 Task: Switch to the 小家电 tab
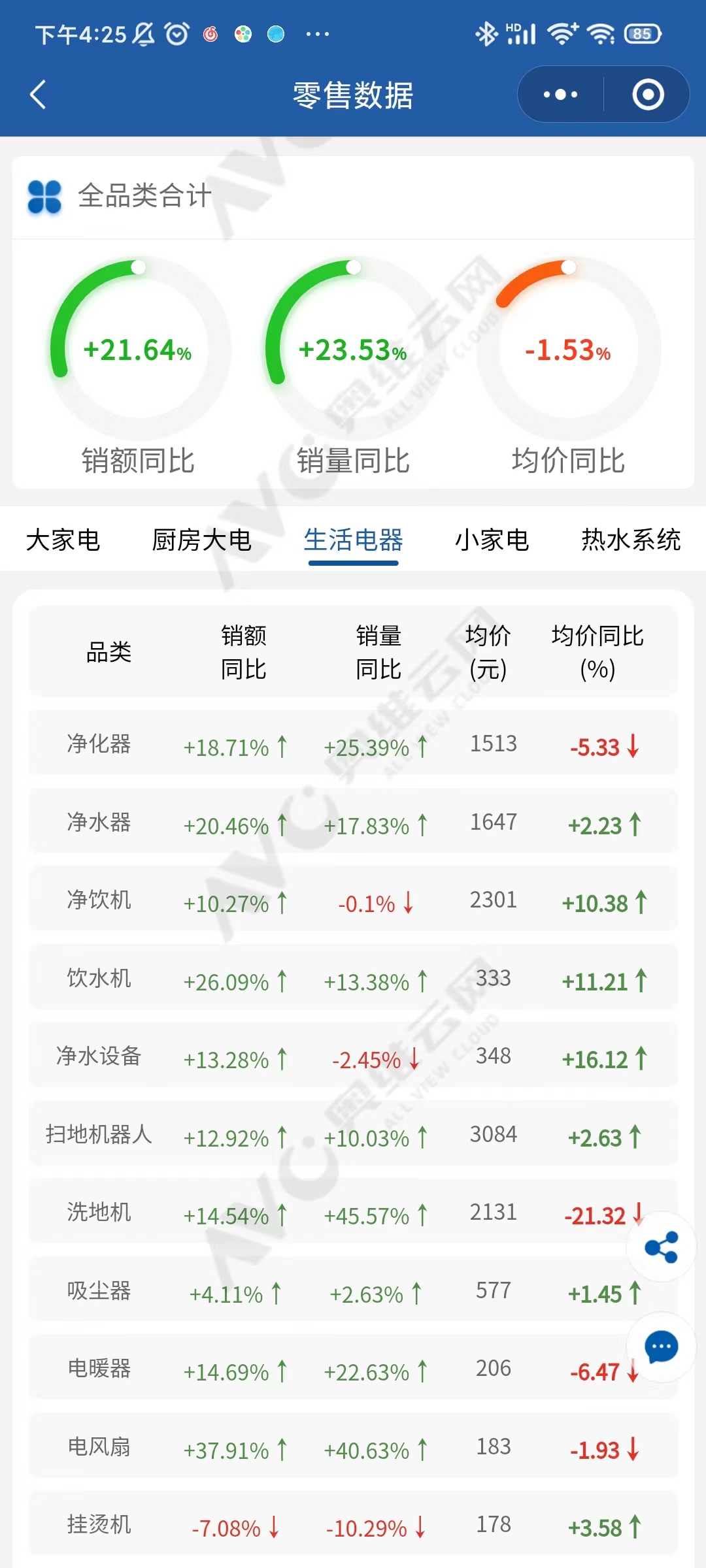click(x=492, y=540)
